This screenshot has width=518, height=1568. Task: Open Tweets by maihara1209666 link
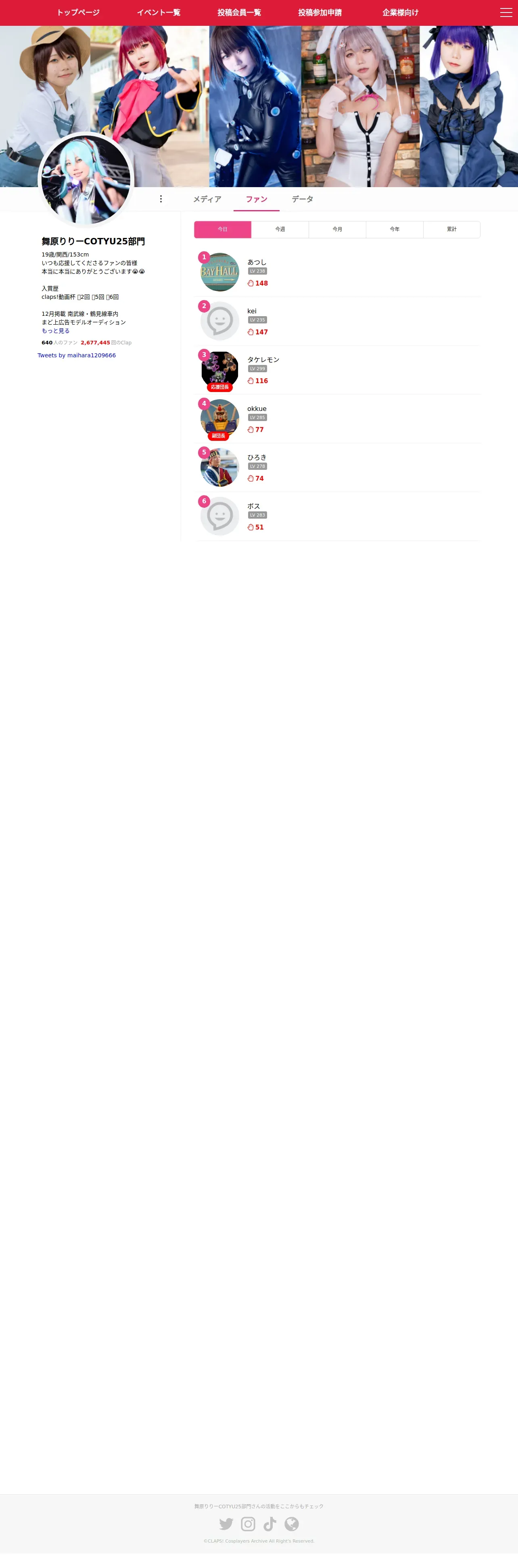(77, 355)
